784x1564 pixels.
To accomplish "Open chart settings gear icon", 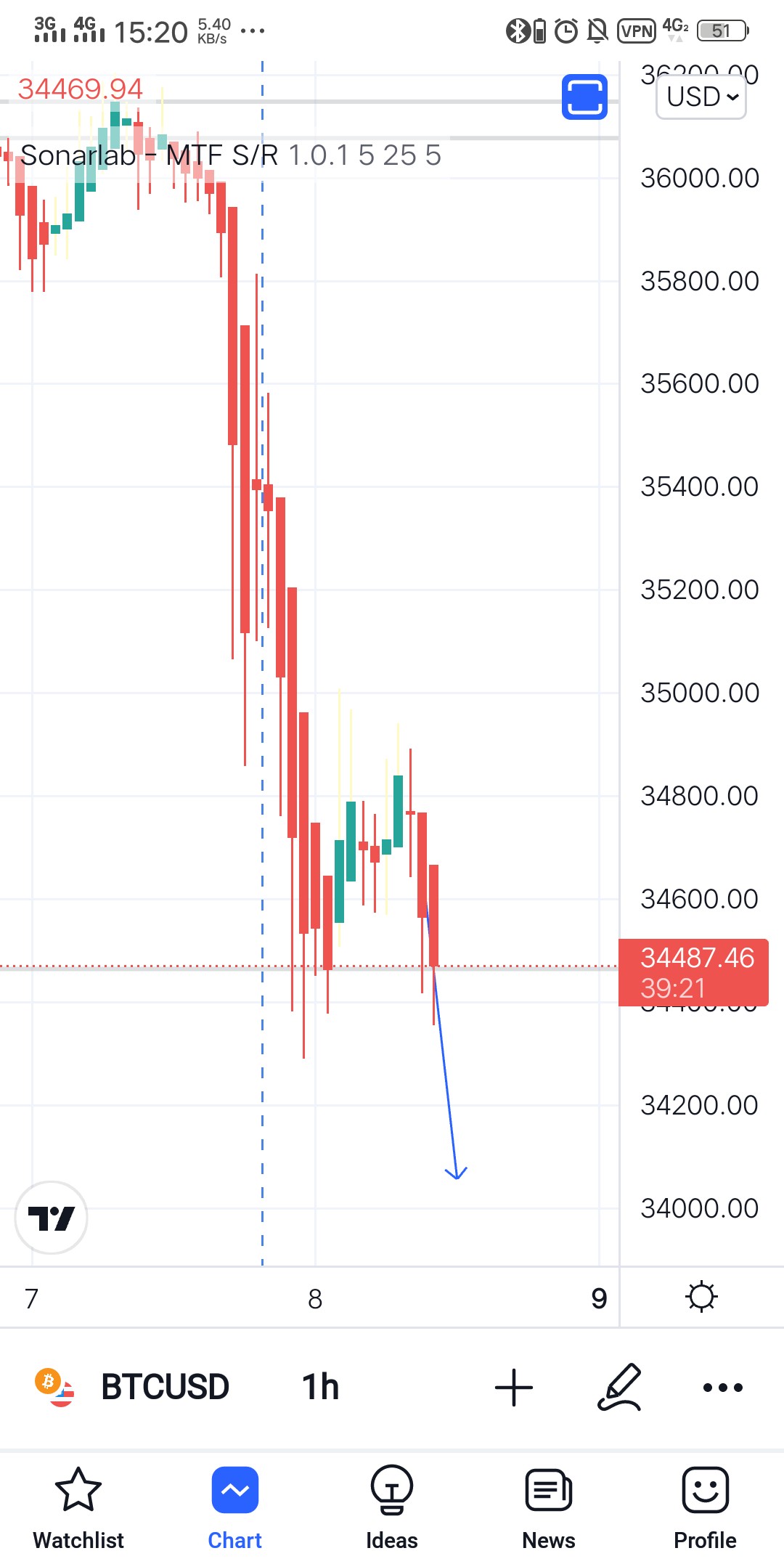I will 701,1297.
